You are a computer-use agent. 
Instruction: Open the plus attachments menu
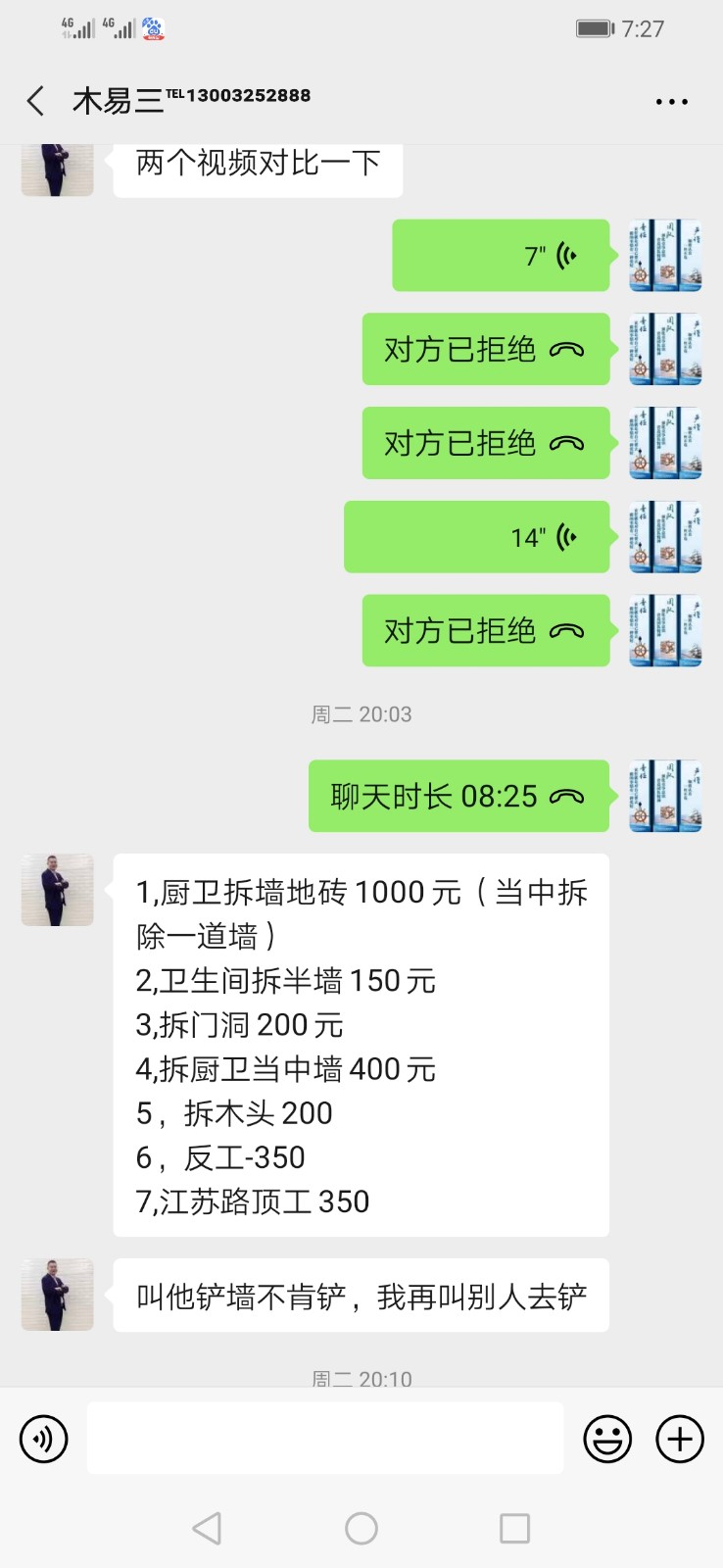click(x=680, y=1439)
